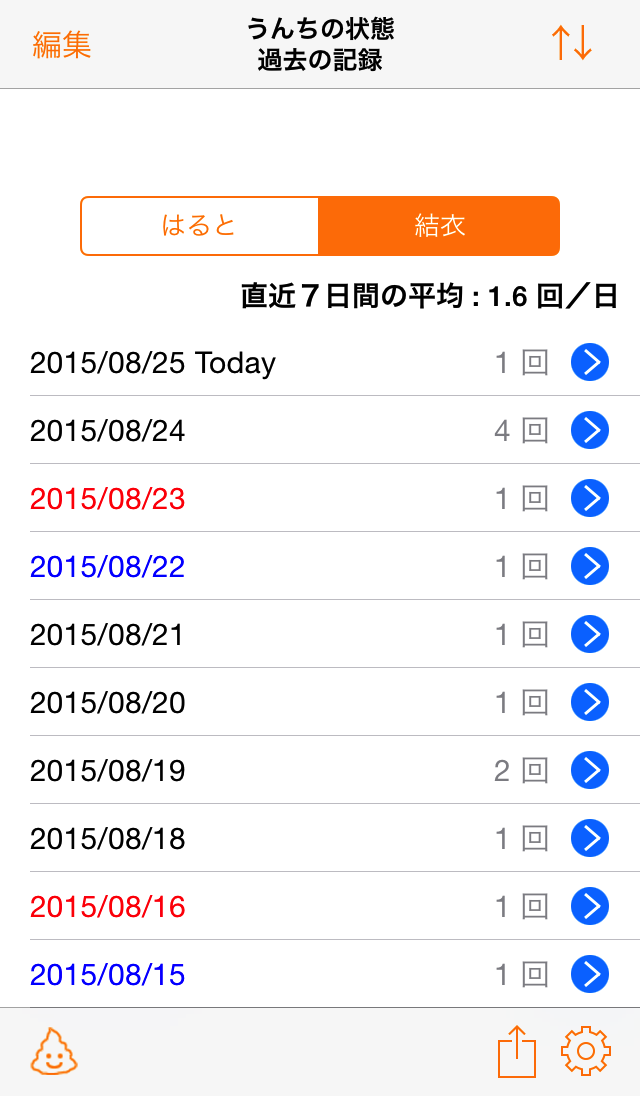Select the 結衣 segment

click(439, 226)
